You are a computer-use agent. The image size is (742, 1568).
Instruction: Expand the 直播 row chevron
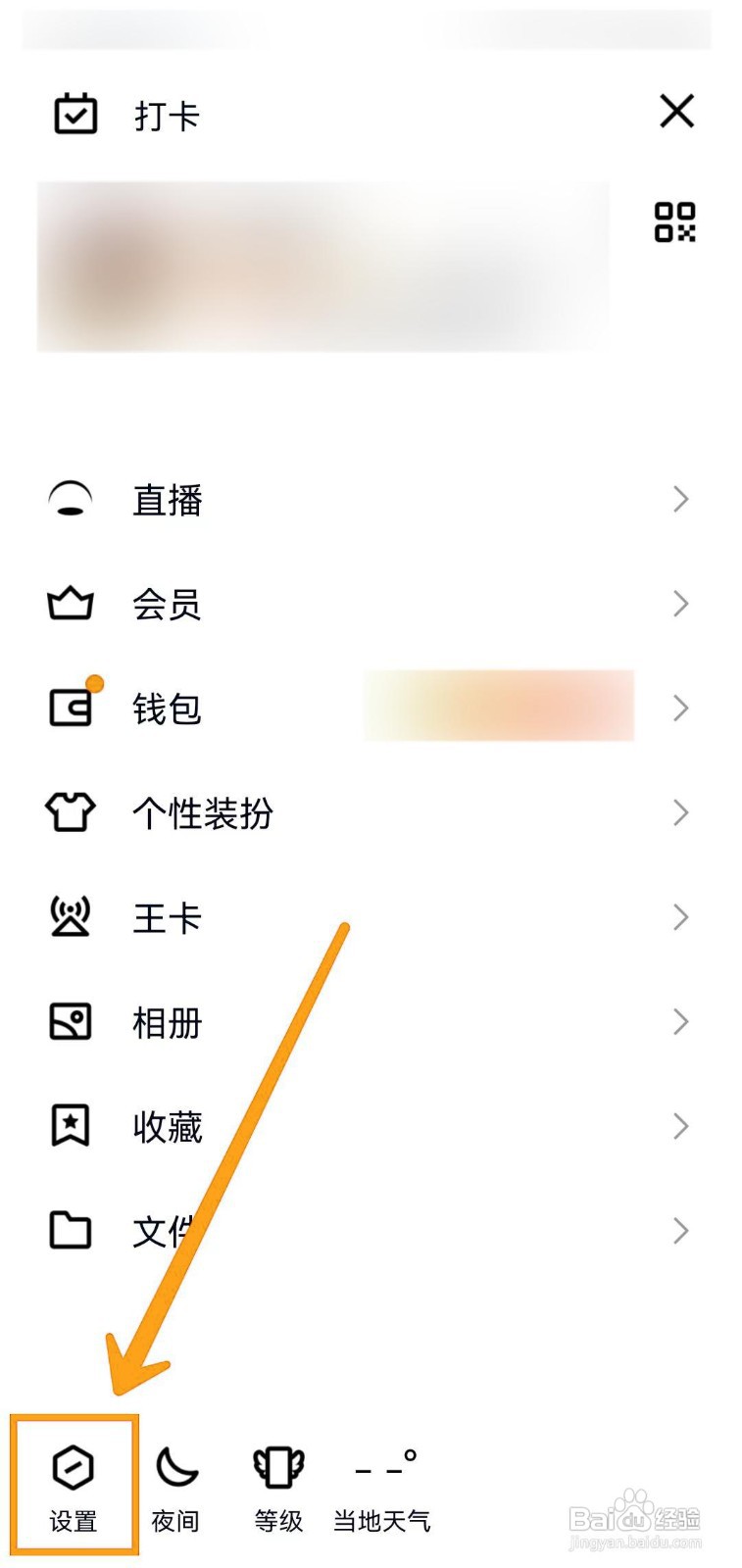point(681,500)
